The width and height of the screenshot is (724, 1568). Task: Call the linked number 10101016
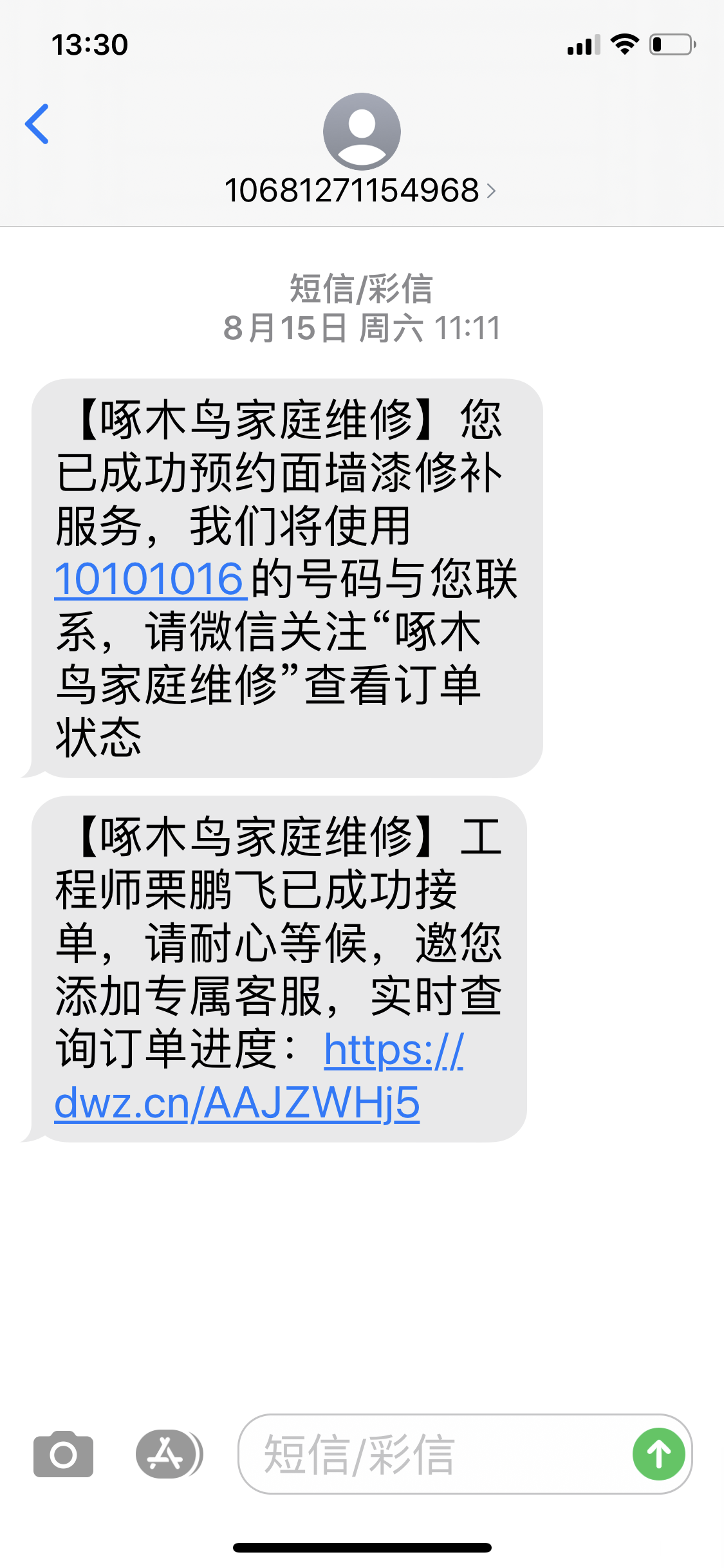tap(149, 579)
